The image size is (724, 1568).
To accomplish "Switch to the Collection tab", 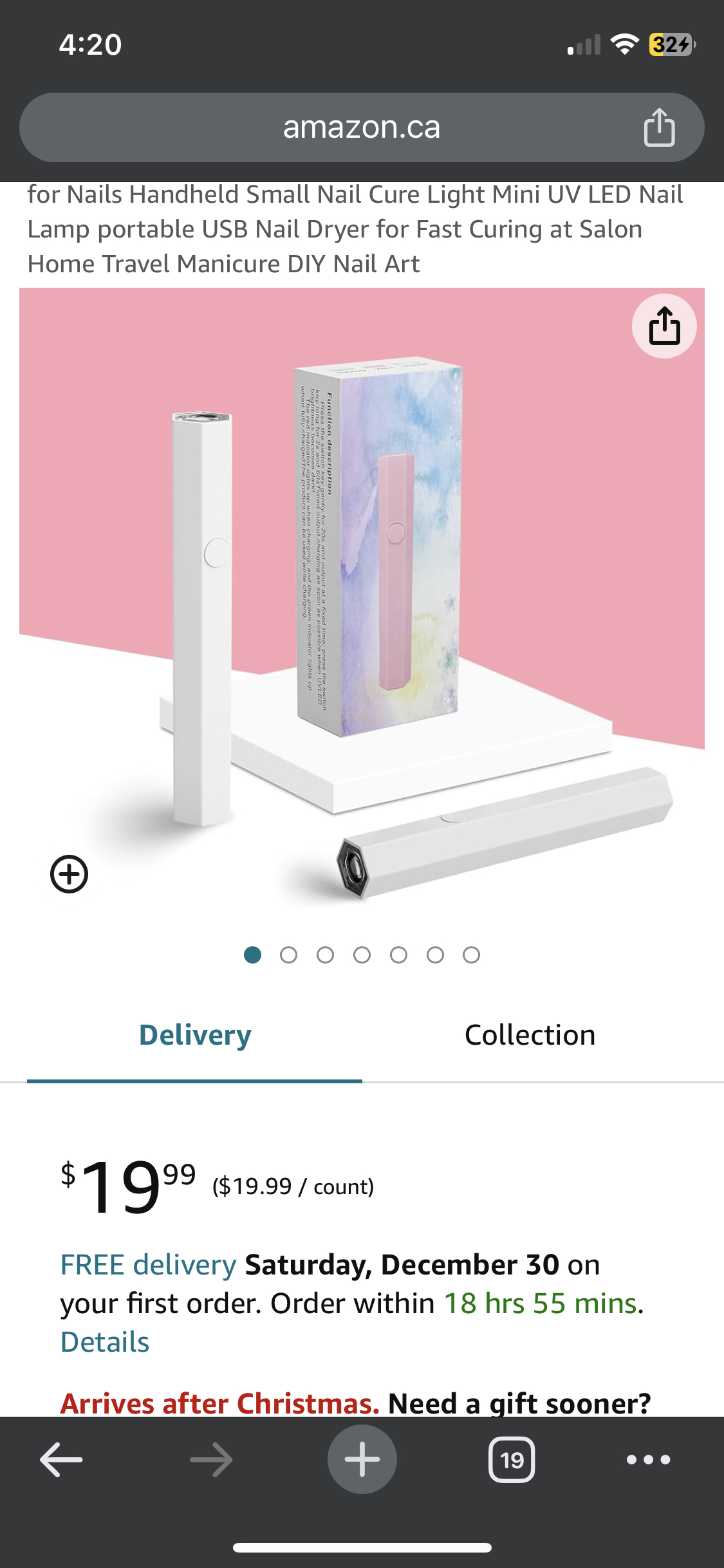I will pyautogui.click(x=530, y=1035).
